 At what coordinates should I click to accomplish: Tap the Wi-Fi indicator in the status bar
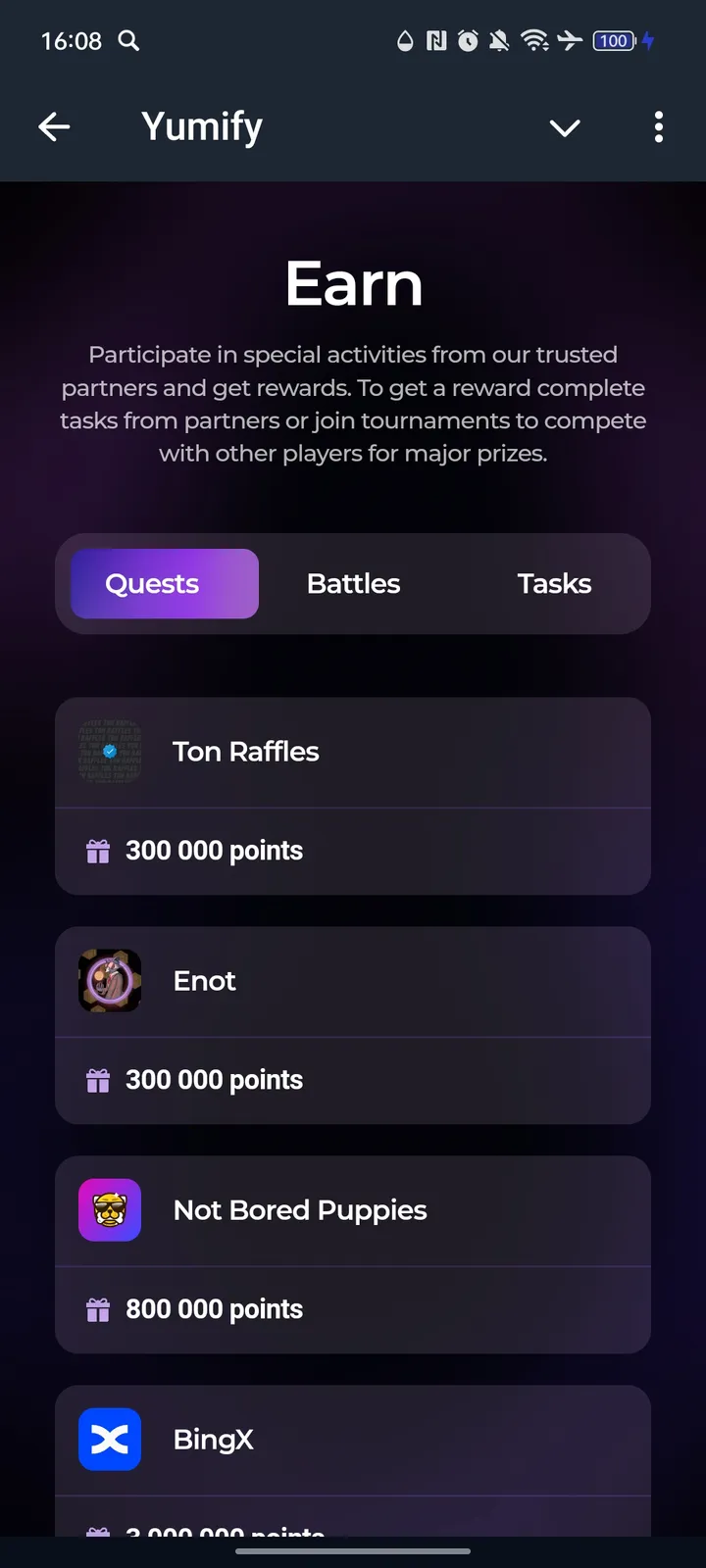click(535, 41)
